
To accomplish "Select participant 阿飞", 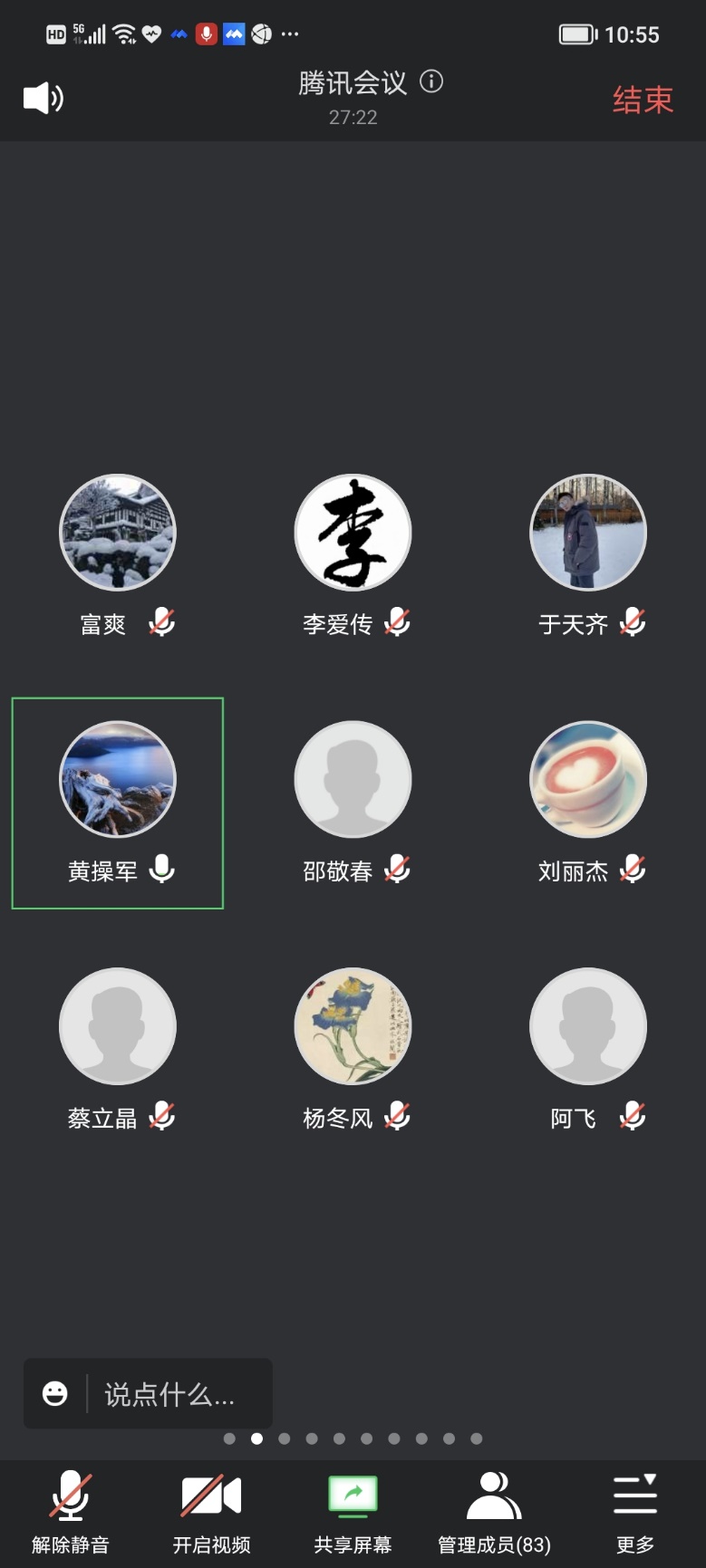I will pyautogui.click(x=588, y=1026).
